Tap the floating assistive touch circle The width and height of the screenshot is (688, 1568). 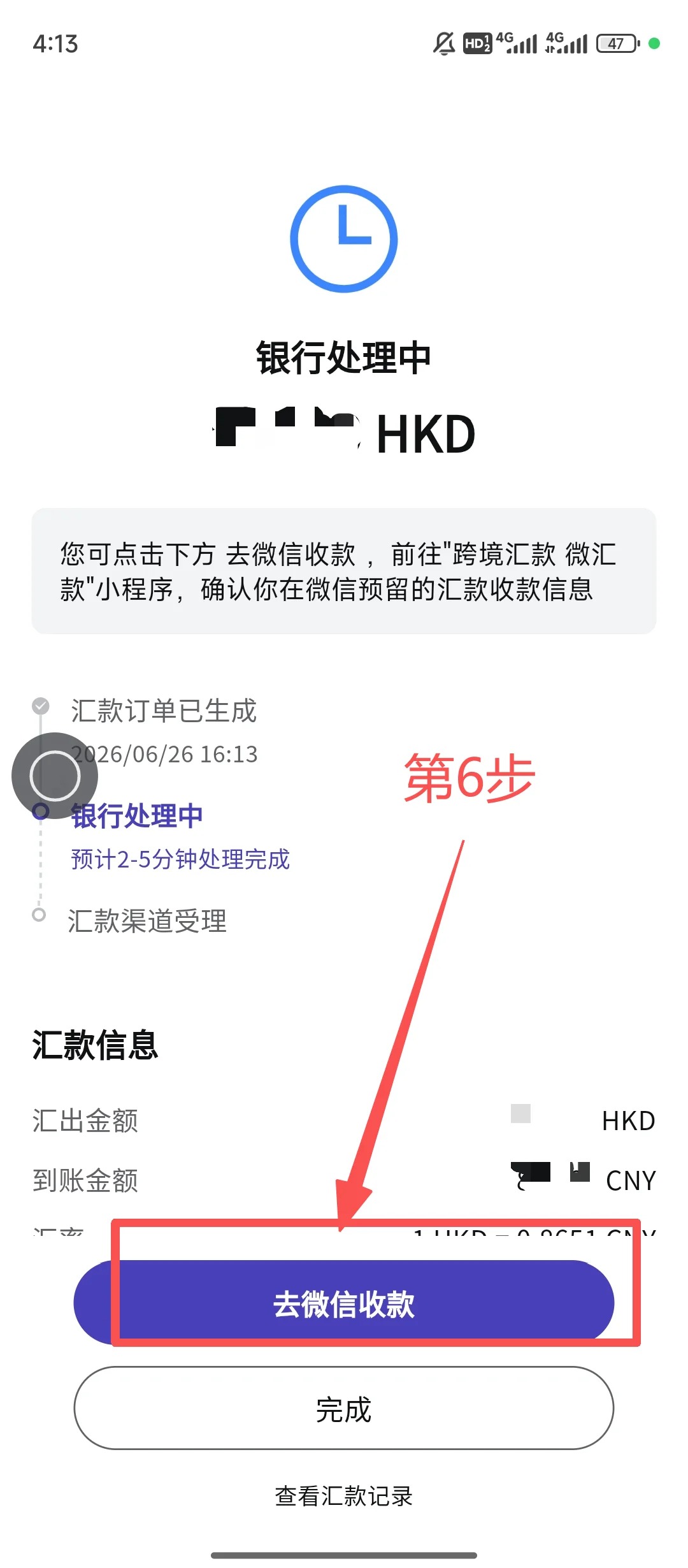click(55, 776)
